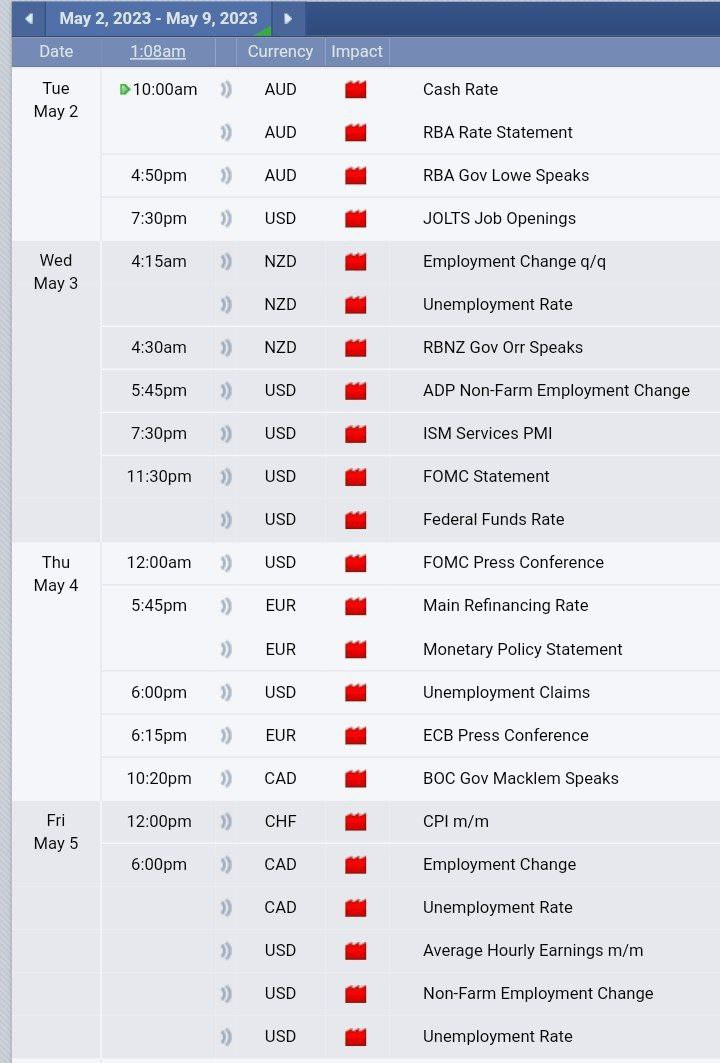The height and width of the screenshot is (1063, 720).
Task: Open the May 2 - May 9 date range picker
Action: (x=158, y=18)
